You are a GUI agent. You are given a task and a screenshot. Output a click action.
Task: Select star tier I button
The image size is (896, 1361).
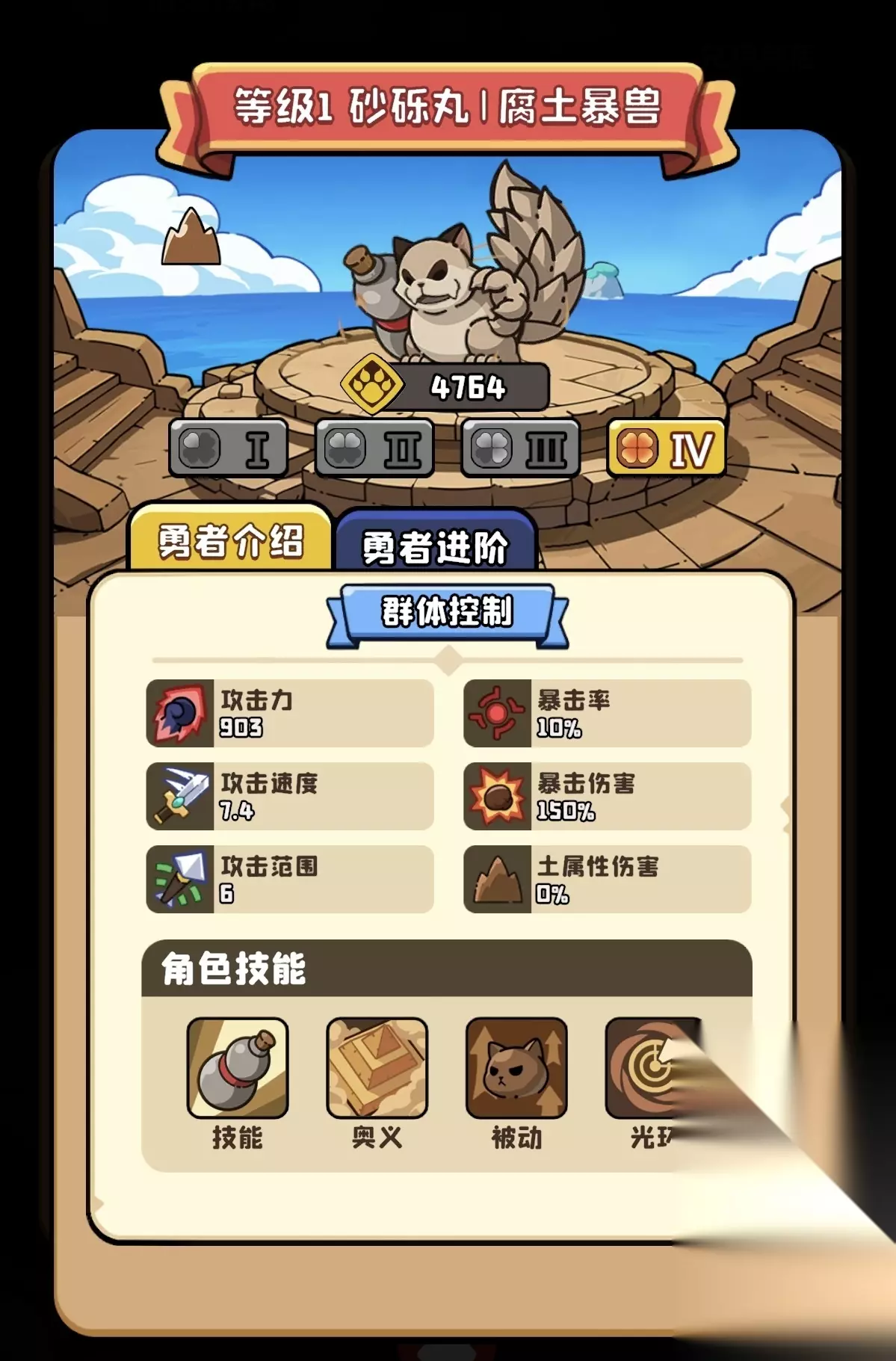click(x=229, y=448)
